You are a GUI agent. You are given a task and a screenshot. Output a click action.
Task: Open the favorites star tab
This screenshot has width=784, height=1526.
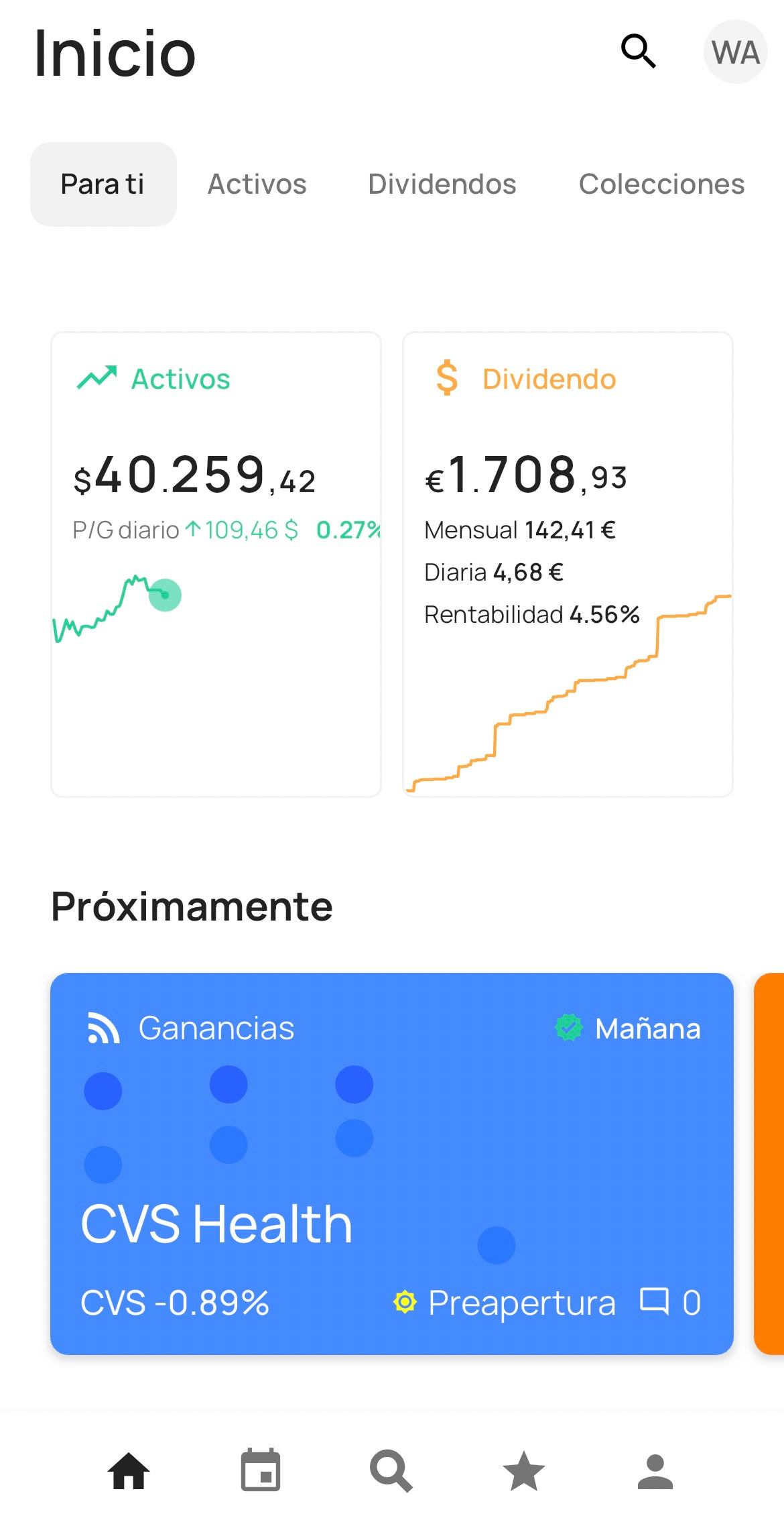[x=523, y=1471]
